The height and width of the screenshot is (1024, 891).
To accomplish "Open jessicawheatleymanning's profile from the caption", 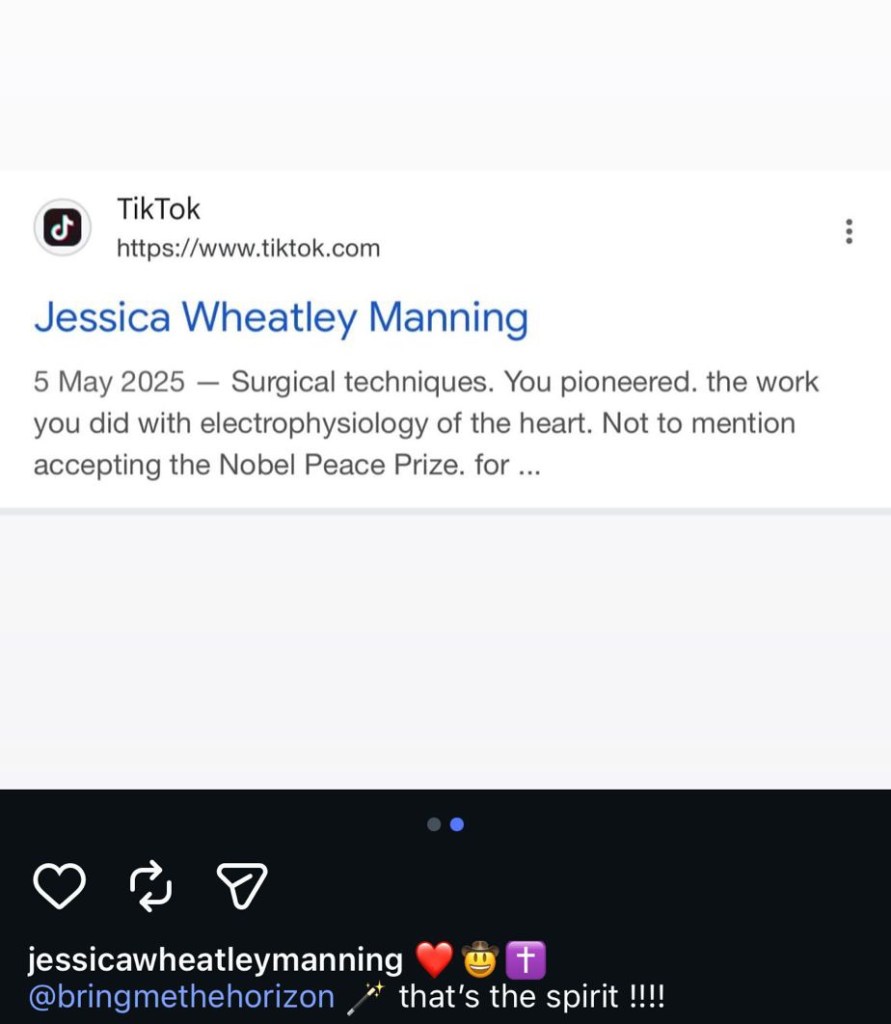I will click(215, 960).
